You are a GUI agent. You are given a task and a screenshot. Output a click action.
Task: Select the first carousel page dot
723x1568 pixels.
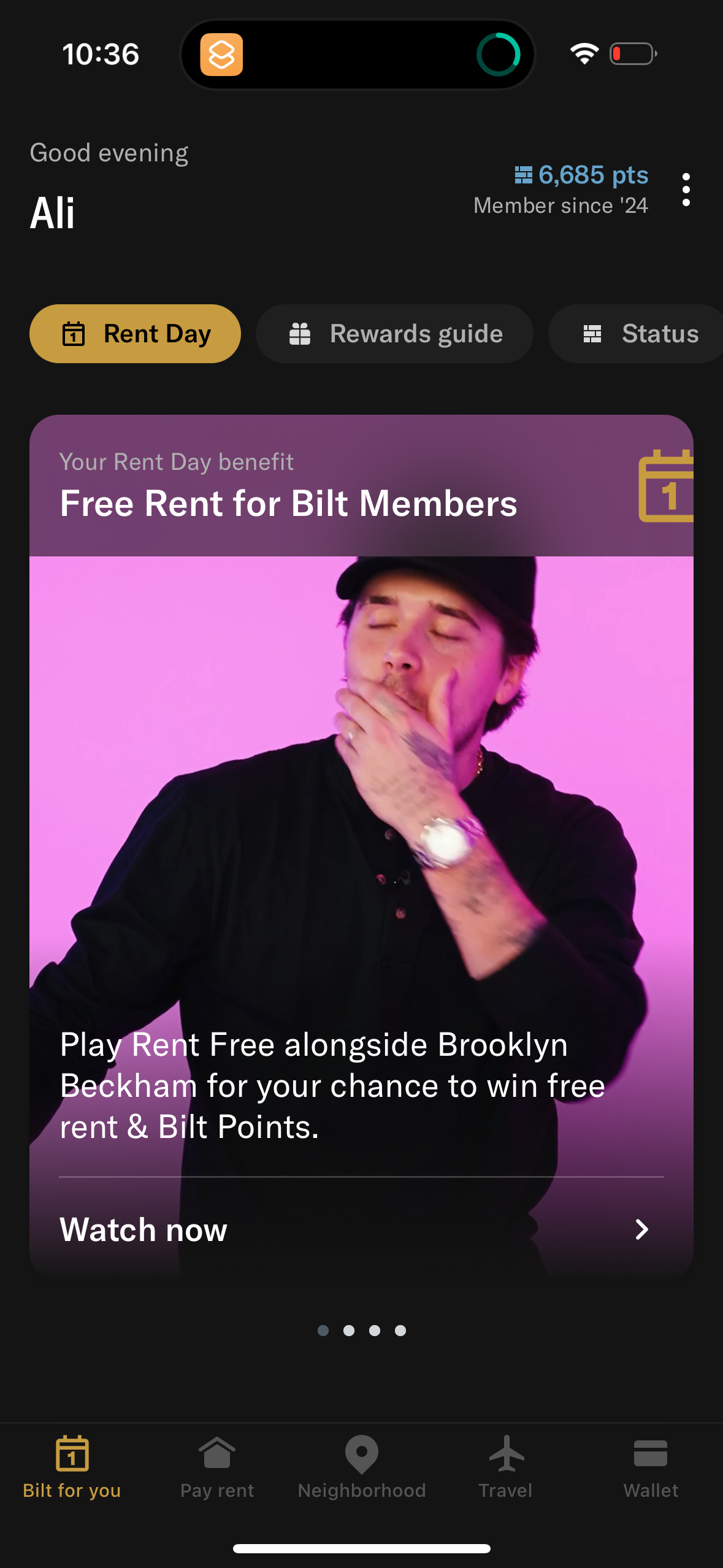pyautogui.click(x=324, y=1331)
